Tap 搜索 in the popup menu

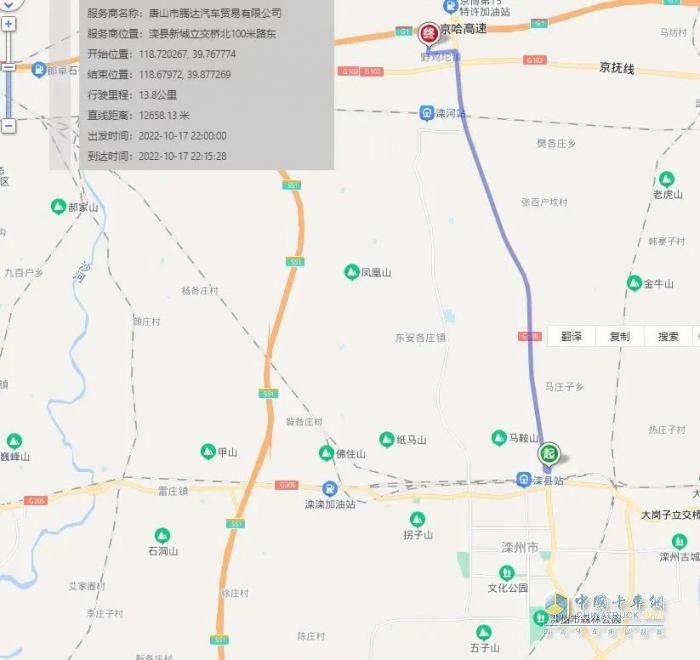pos(668,337)
